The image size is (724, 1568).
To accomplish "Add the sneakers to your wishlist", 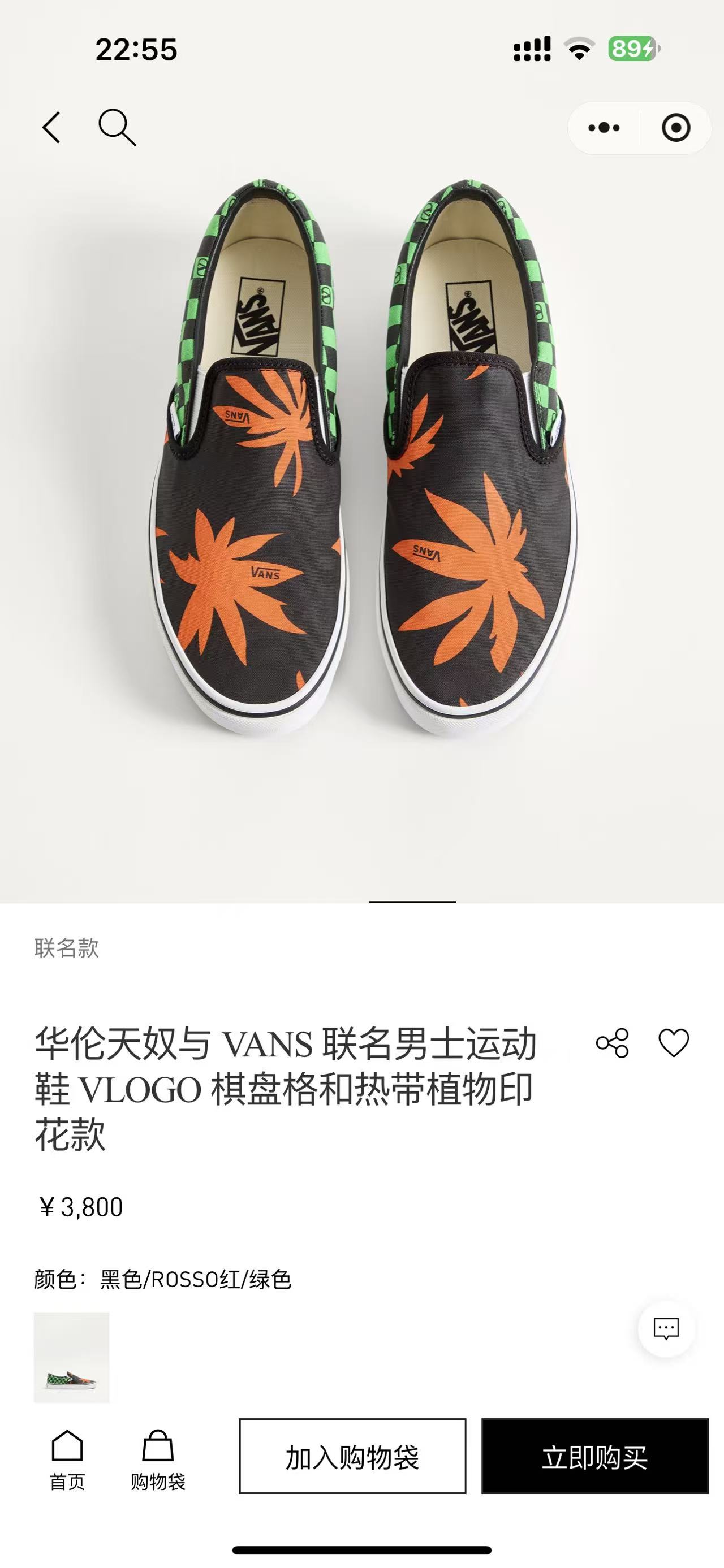I will [x=674, y=1043].
